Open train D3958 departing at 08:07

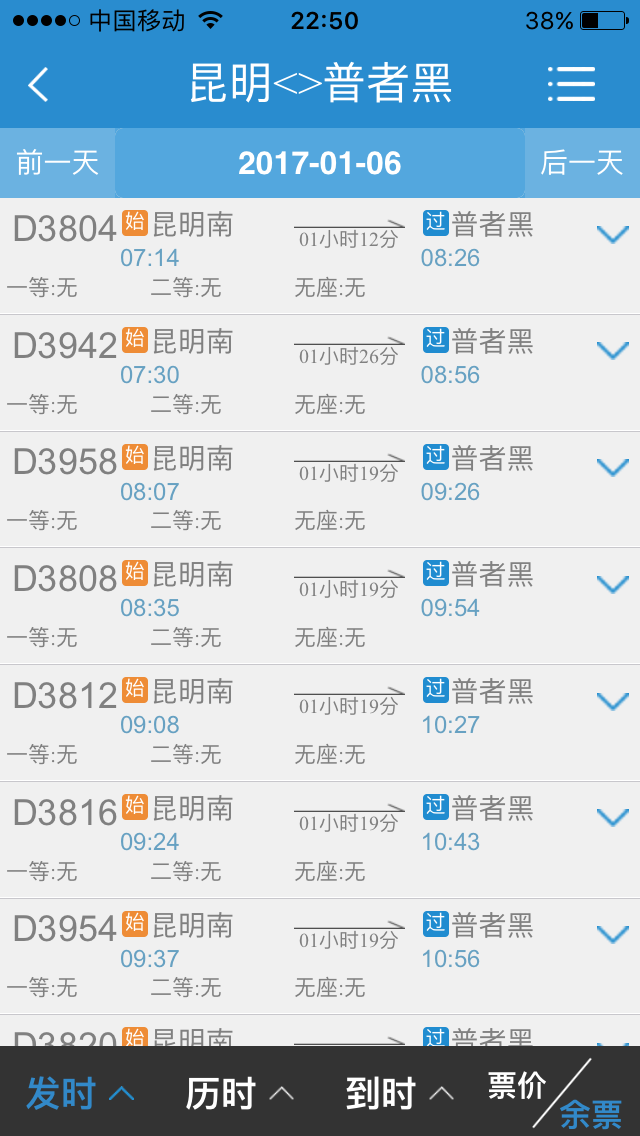320,490
